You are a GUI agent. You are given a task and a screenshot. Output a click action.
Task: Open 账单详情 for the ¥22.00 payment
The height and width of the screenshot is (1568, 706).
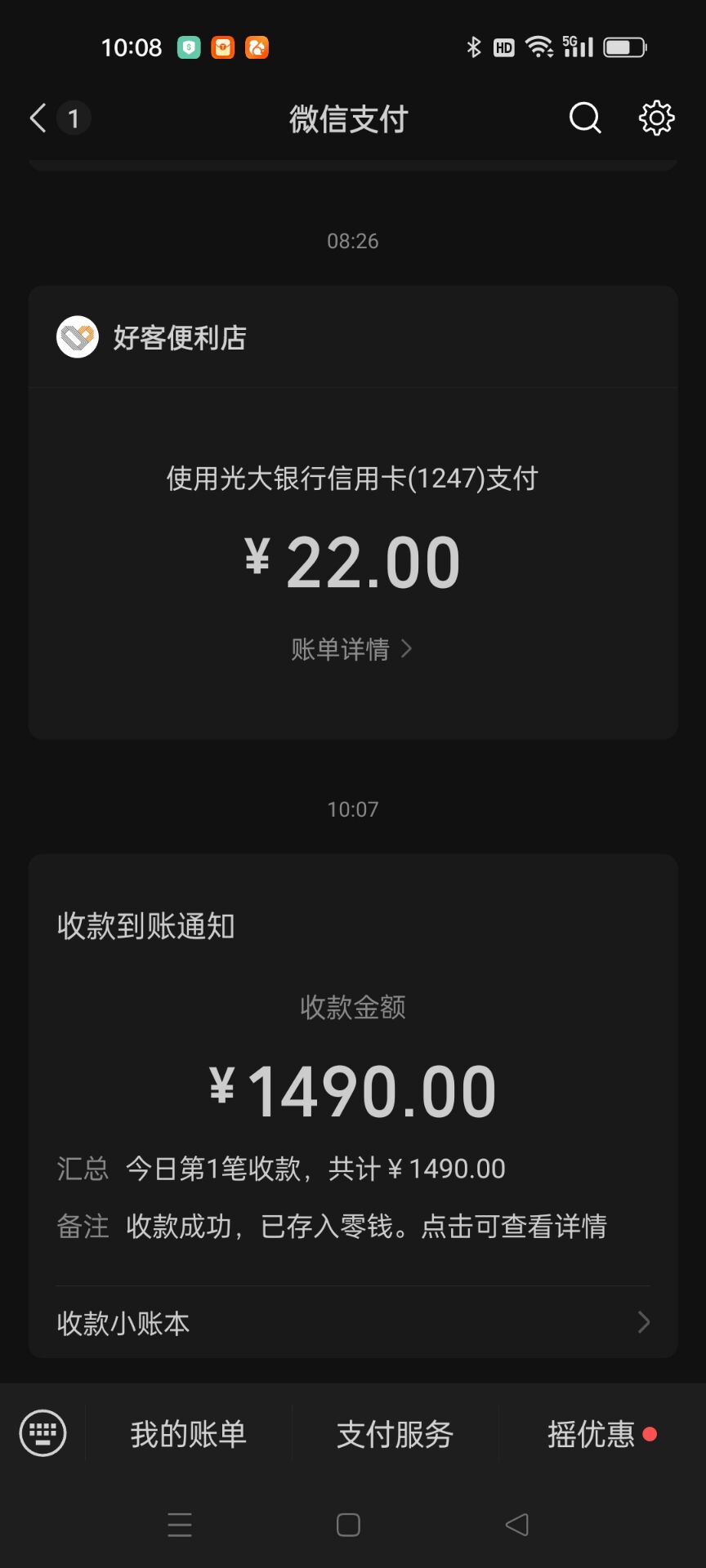[x=352, y=649]
